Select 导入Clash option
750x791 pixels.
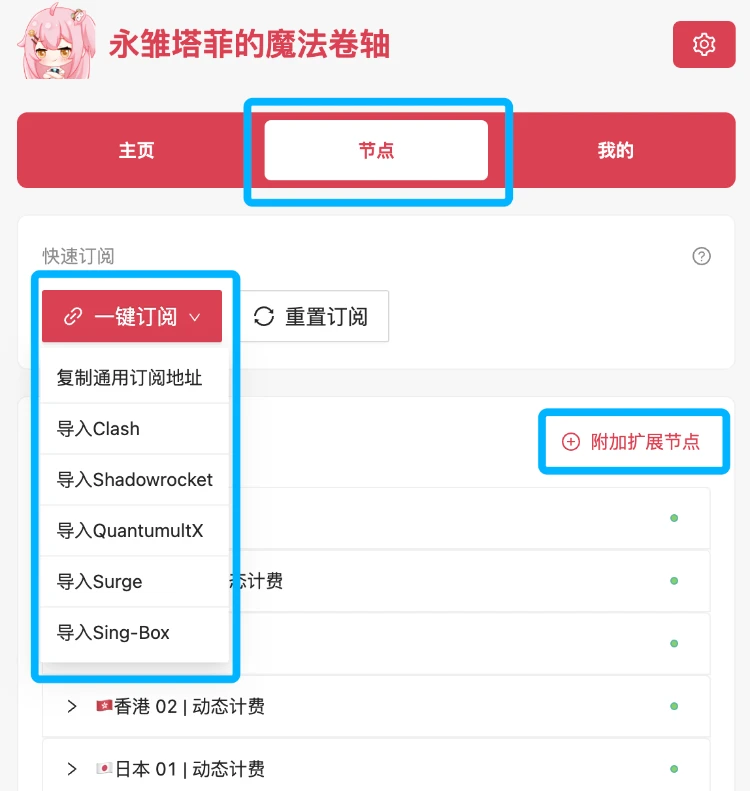99,429
